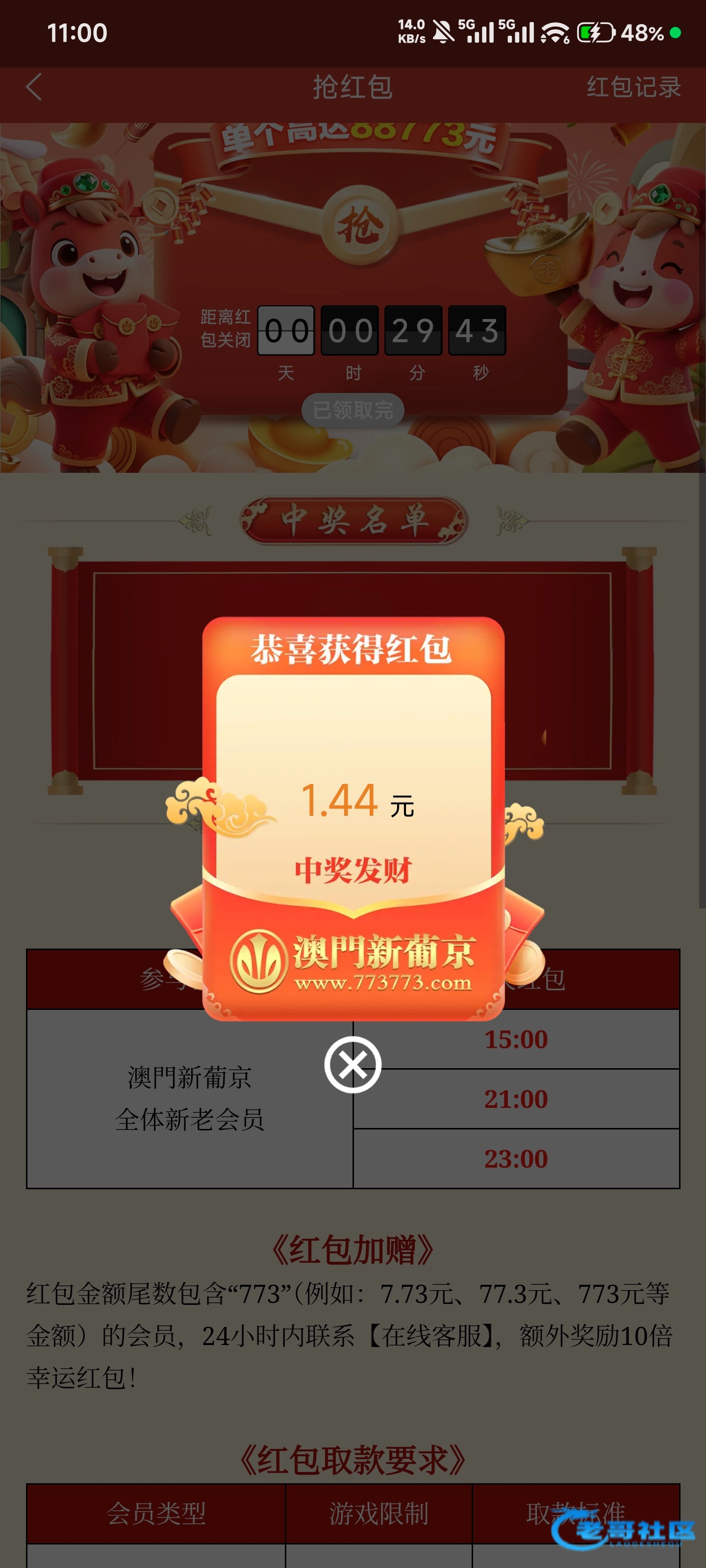Open 红包记录 red packet history
The width and height of the screenshot is (706, 1568).
(633, 87)
